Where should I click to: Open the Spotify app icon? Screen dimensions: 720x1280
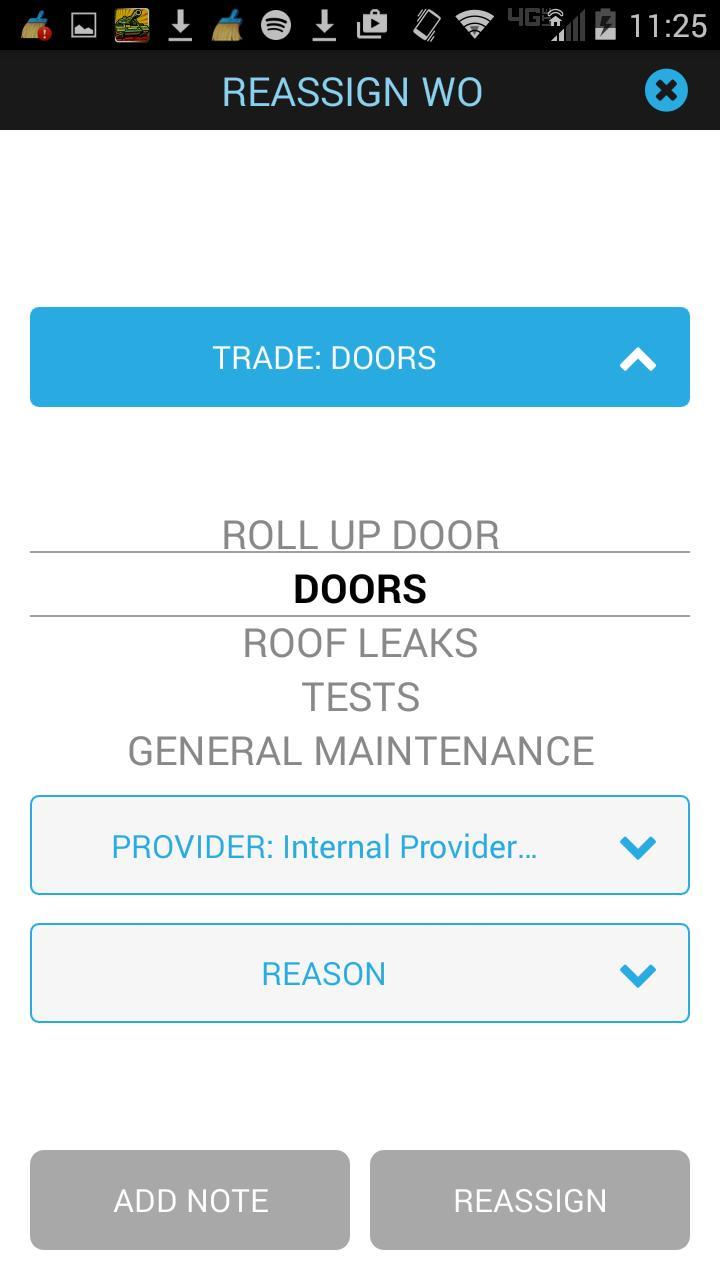[273, 27]
